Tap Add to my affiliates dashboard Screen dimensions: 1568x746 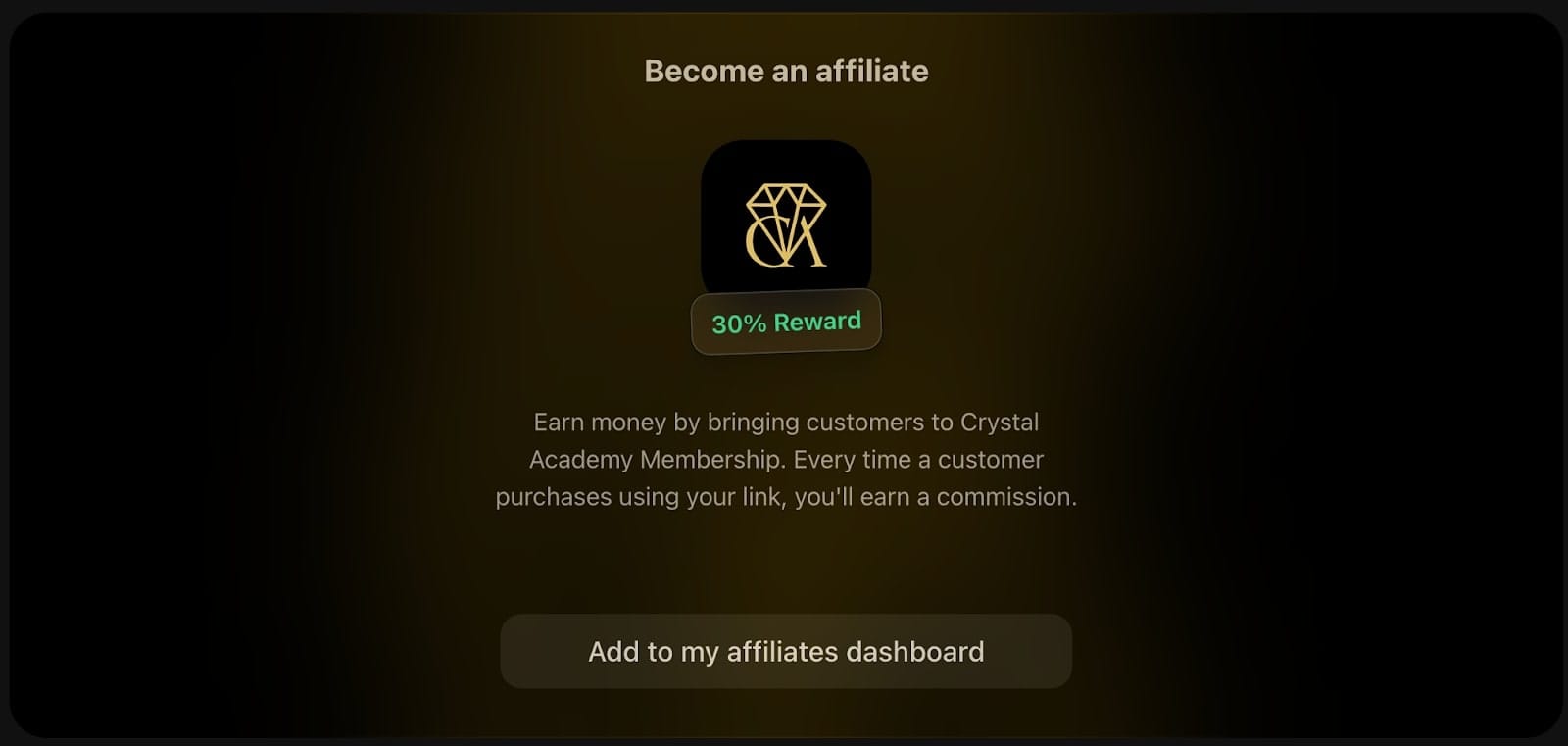786,652
